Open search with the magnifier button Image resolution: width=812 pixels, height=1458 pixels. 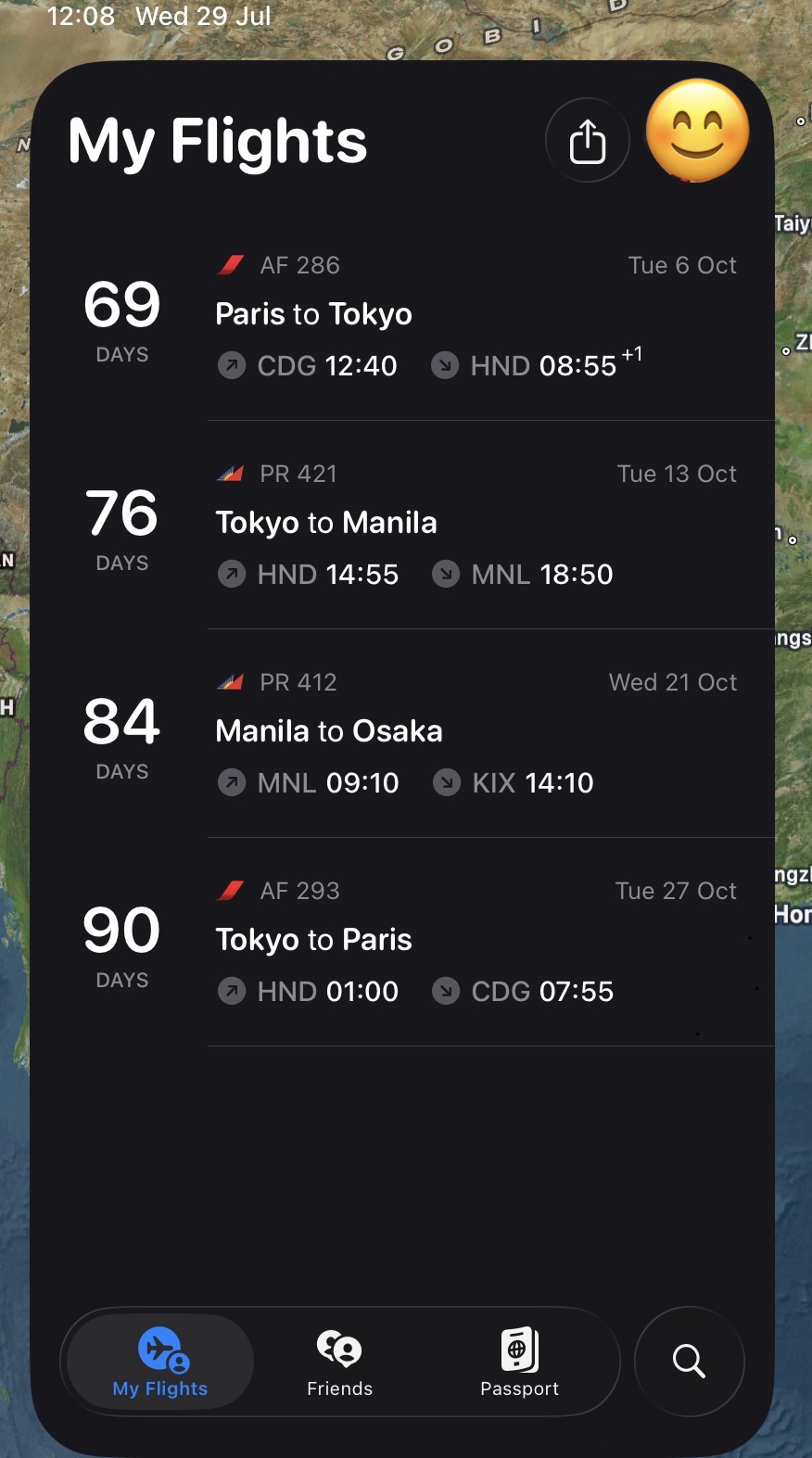[x=689, y=1362]
